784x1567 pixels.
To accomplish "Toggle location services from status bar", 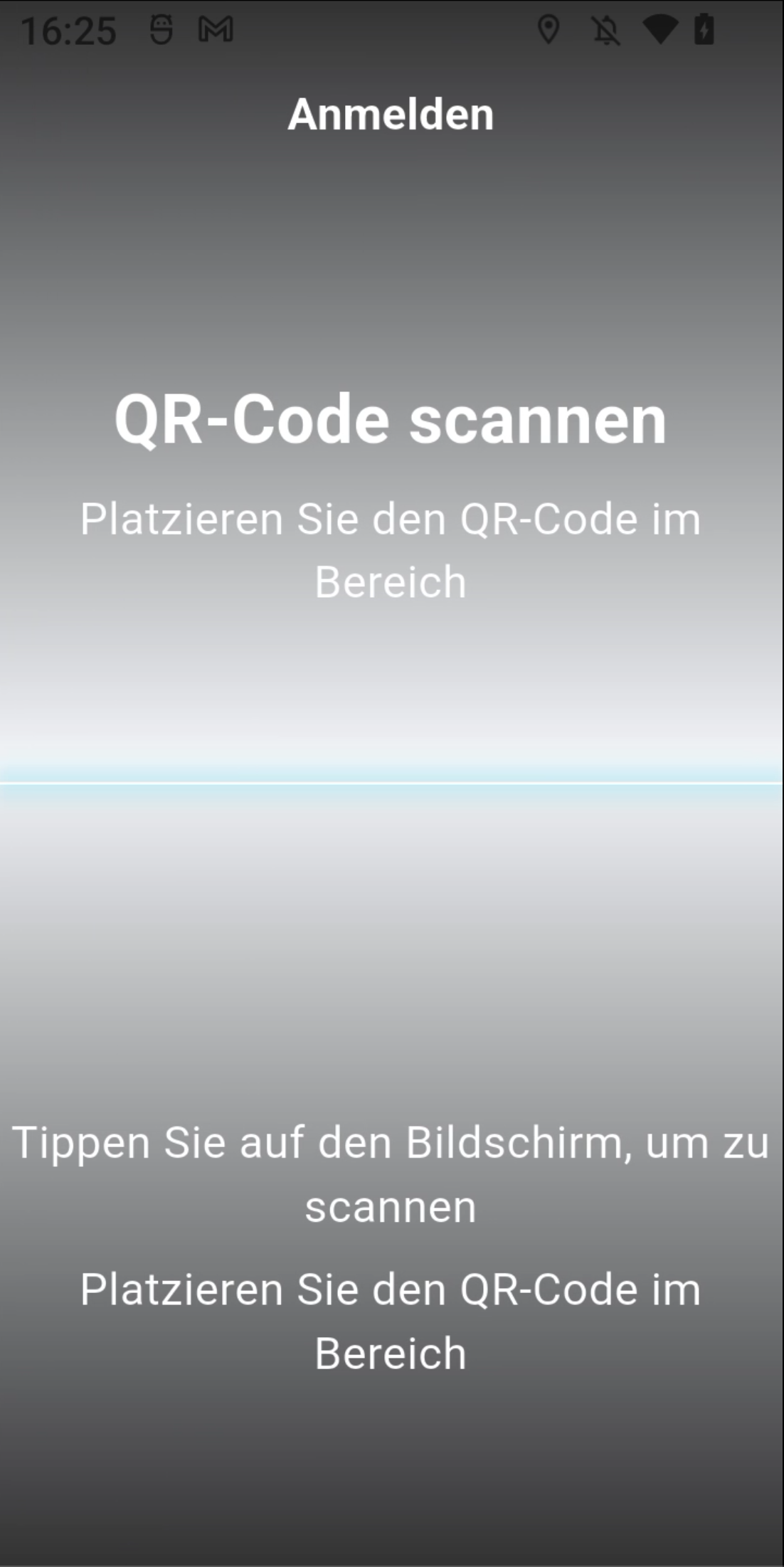I will (549, 29).
